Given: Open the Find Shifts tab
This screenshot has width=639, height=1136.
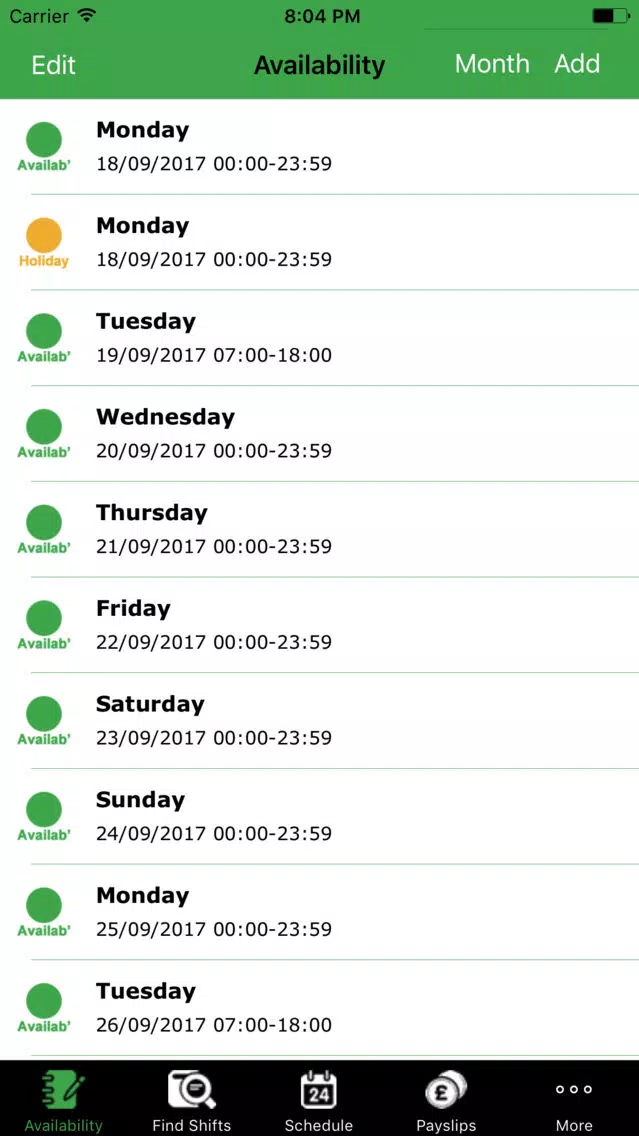Looking at the screenshot, I should coord(191,1100).
